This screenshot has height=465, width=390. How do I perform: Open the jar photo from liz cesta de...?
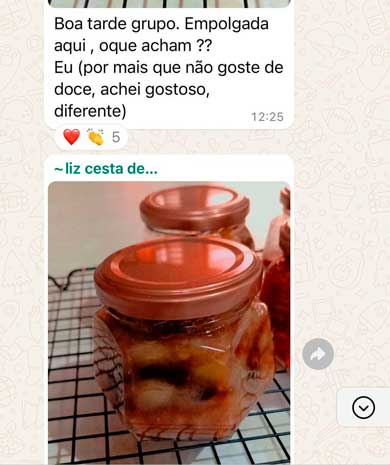coord(169,323)
